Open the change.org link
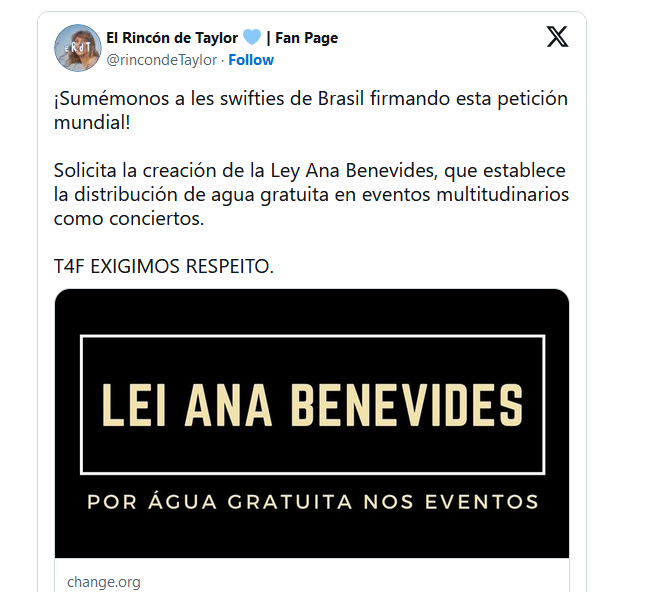 [x=104, y=581]
